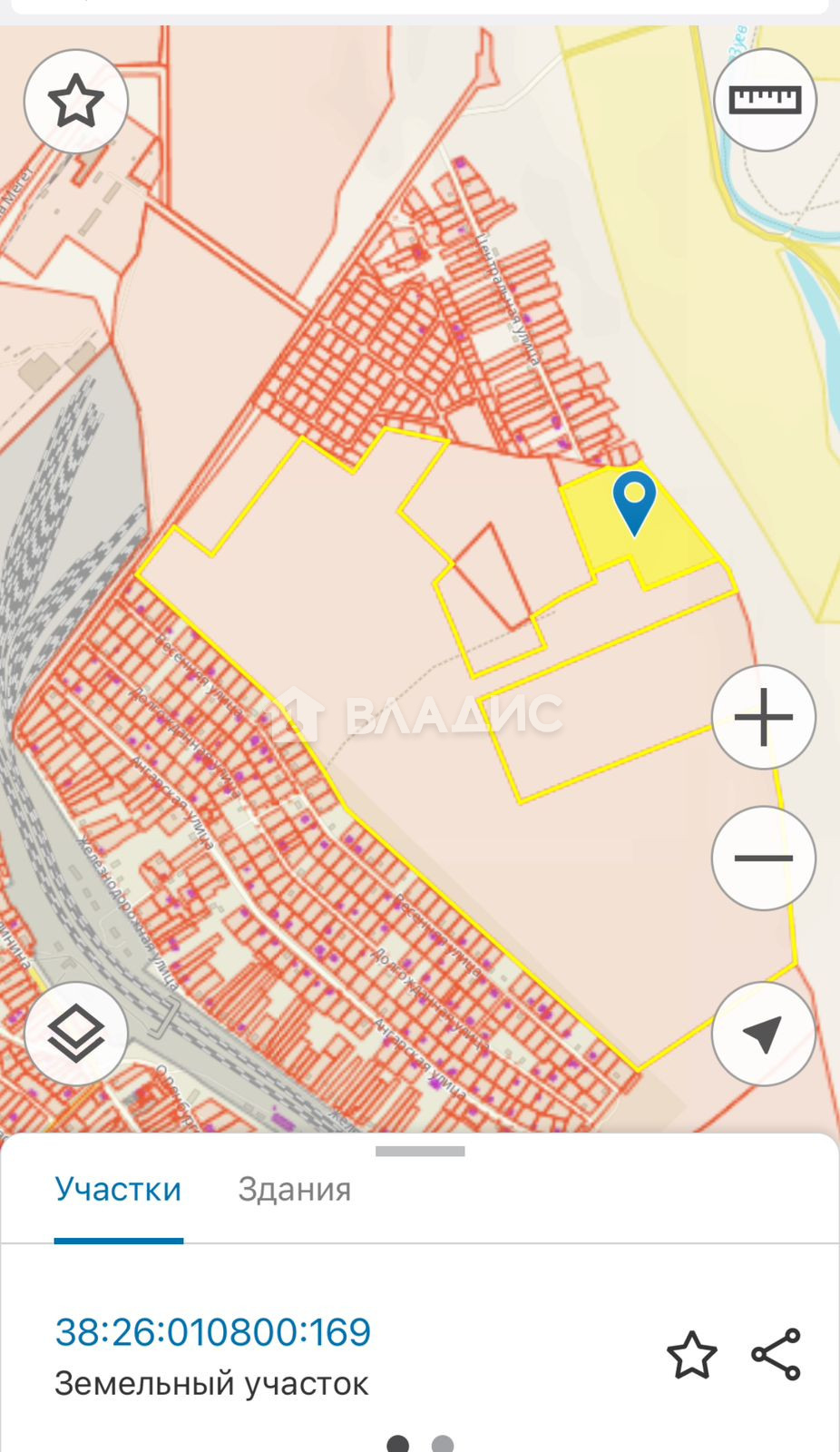Zoom out with the minus button
The image size is (840, 1452).
tap(764, 858)
